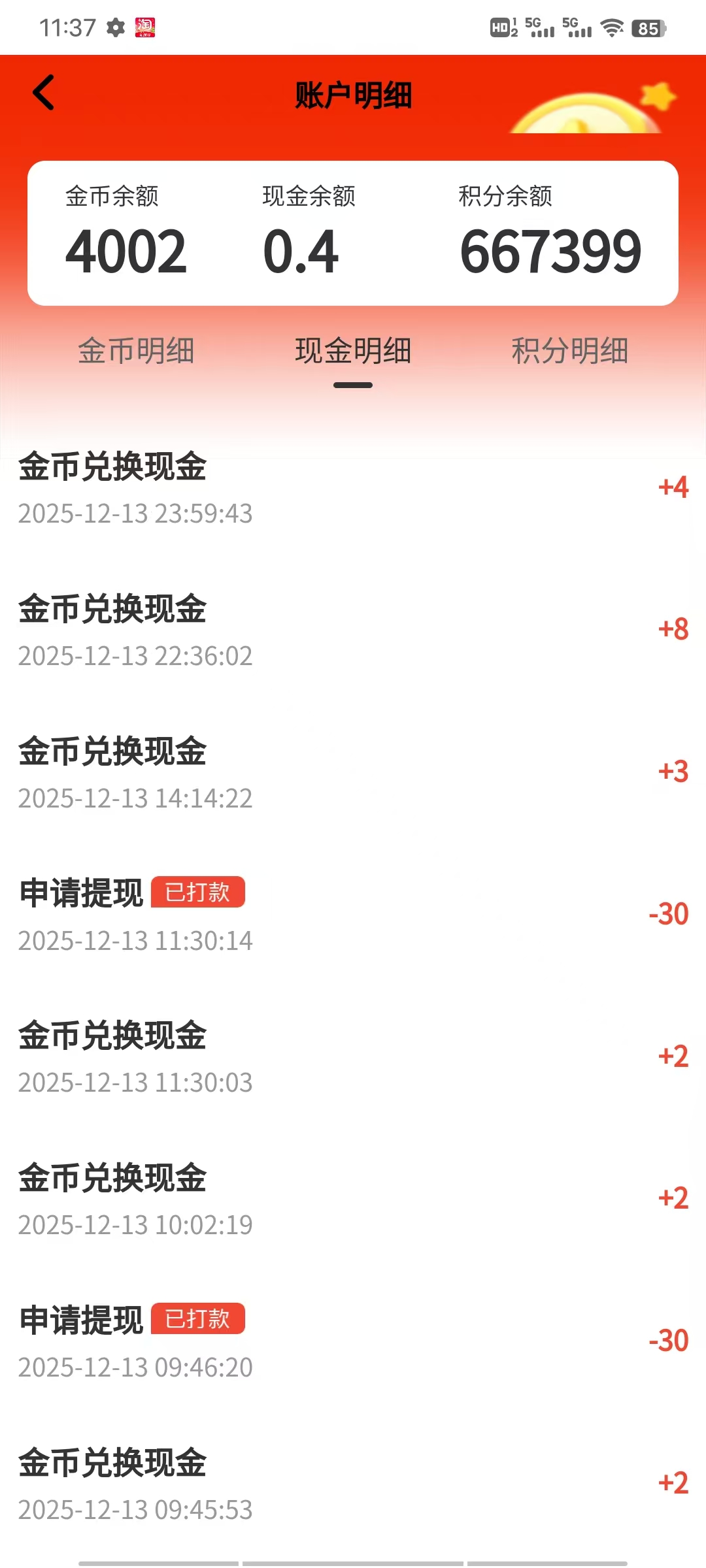Tap the Taobao icon in the status bar
Image resolution: width=706 pixels, height=1568 pixels.
tap(145, 29)
